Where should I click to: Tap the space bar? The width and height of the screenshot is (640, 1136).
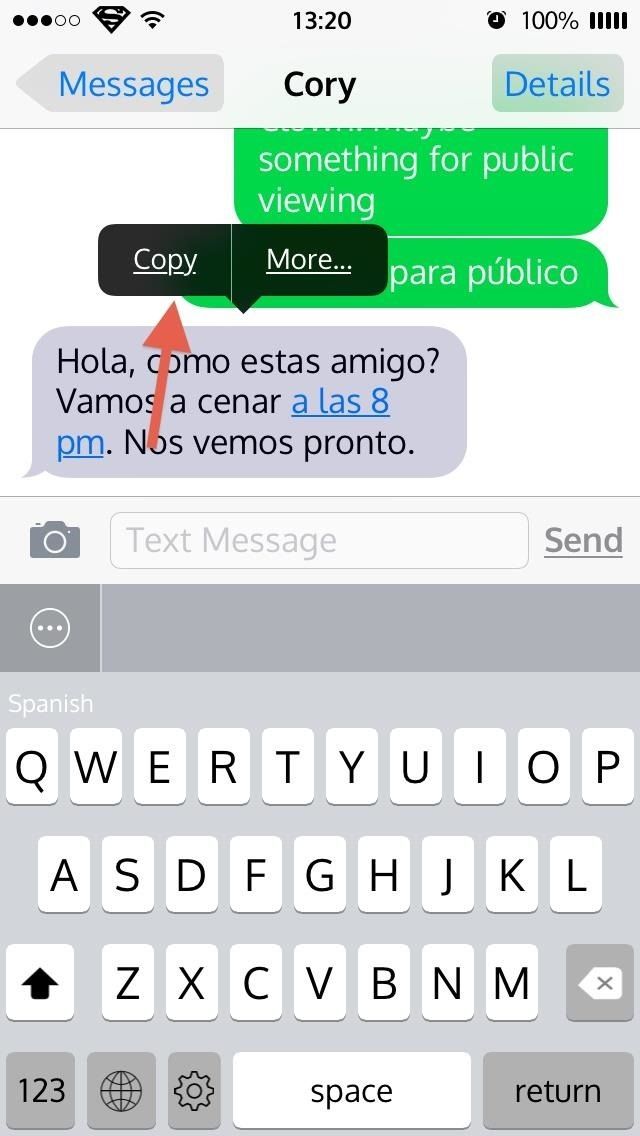pos(351,1090)
